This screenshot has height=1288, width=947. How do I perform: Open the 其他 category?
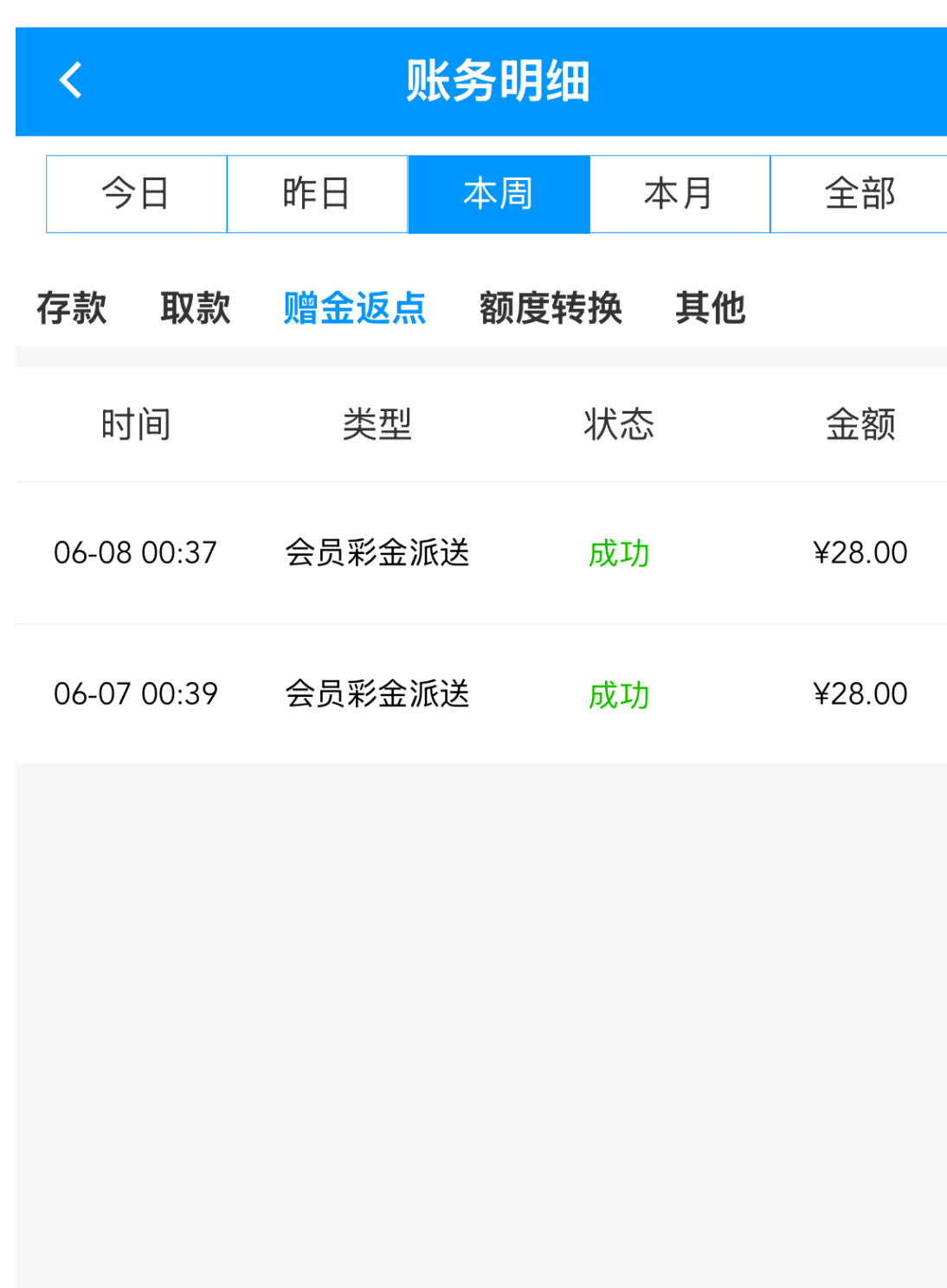click(x=711, y=308)
